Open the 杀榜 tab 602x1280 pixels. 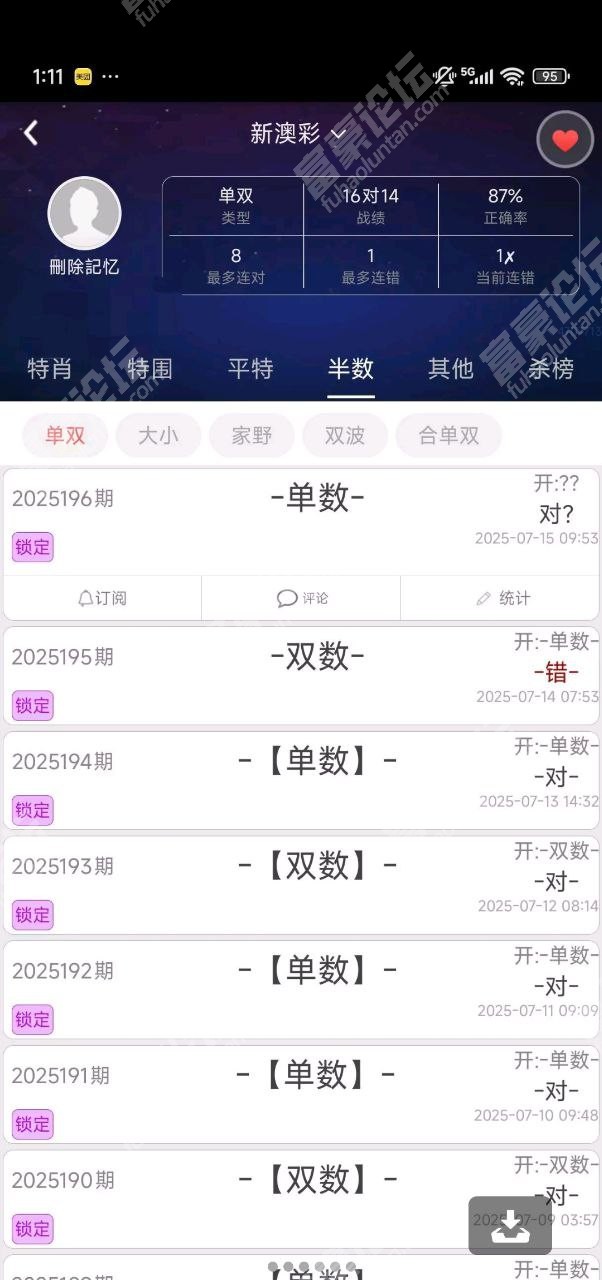(551, 368)
